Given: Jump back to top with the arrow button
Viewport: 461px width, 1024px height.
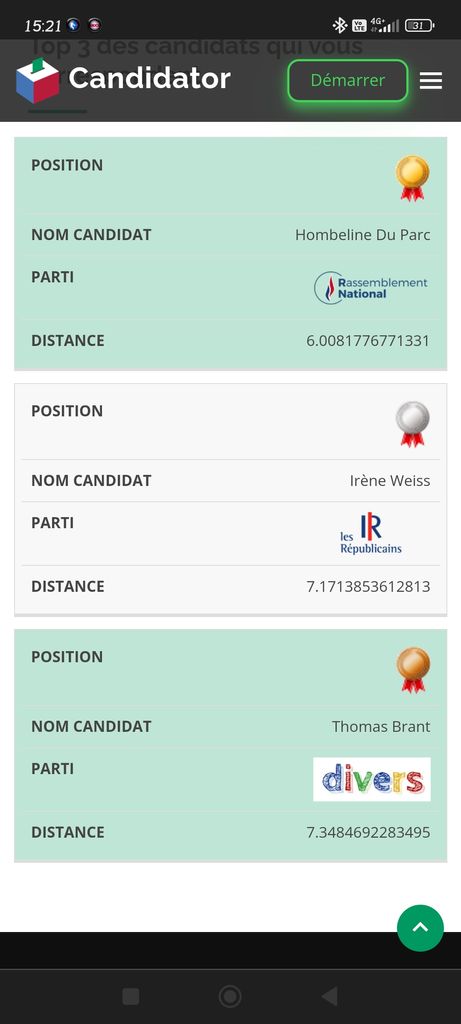Looking at the screenshot, I should 421,928.
